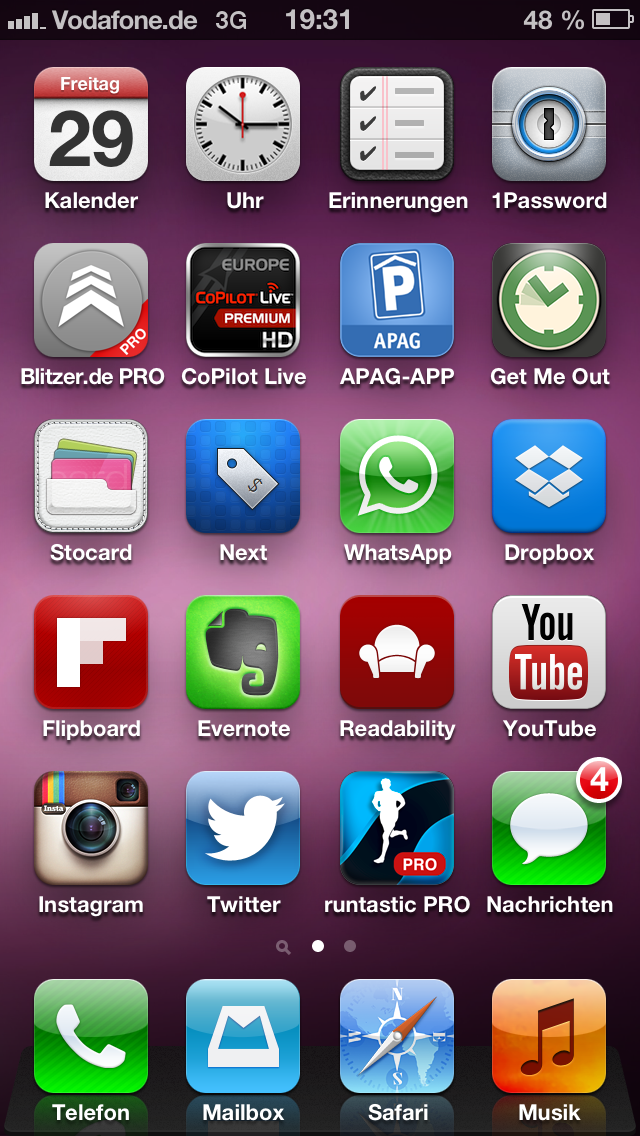Open Erinnerungen reminders

click(x=397, y=124)
